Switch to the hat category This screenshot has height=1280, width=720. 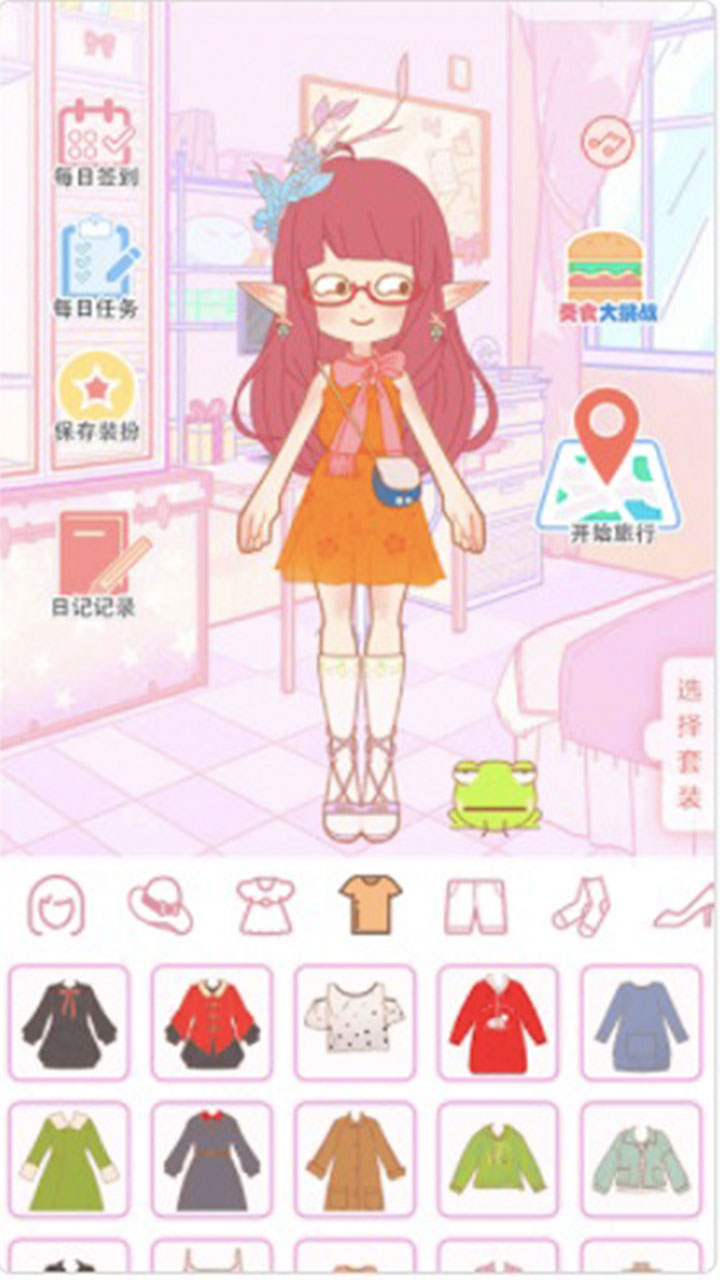(x=160, y=905)
